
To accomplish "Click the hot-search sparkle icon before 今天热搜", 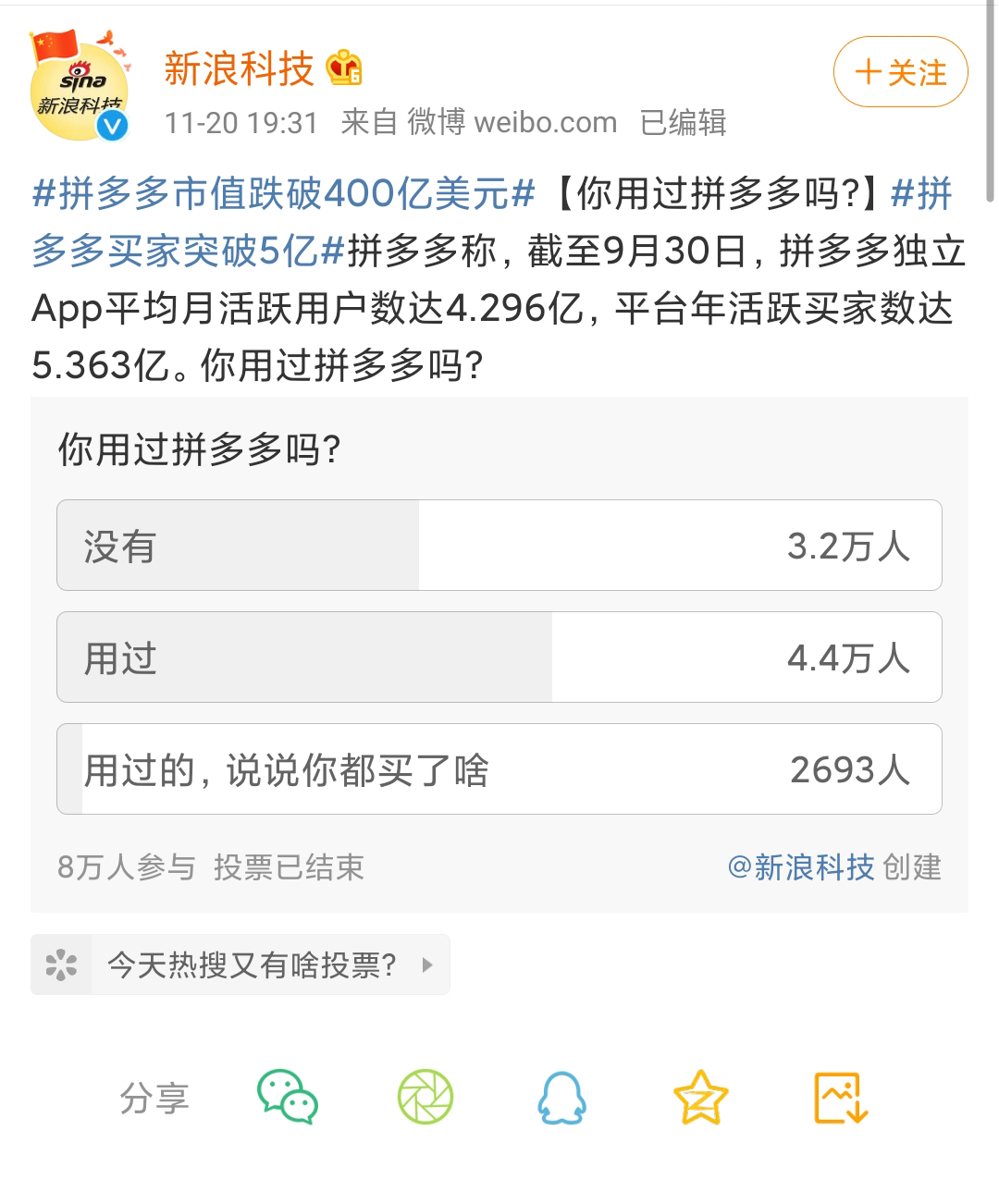I will (x=63, y=964).
